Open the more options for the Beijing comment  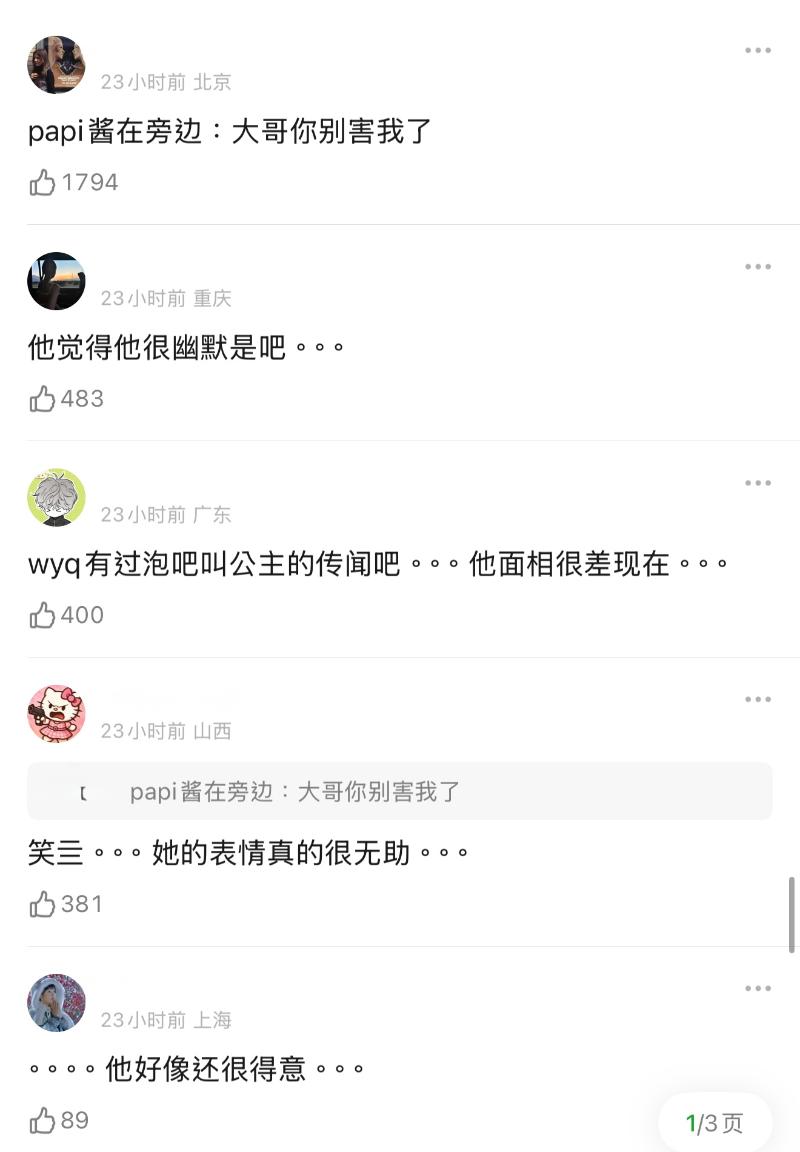[757, 51]
